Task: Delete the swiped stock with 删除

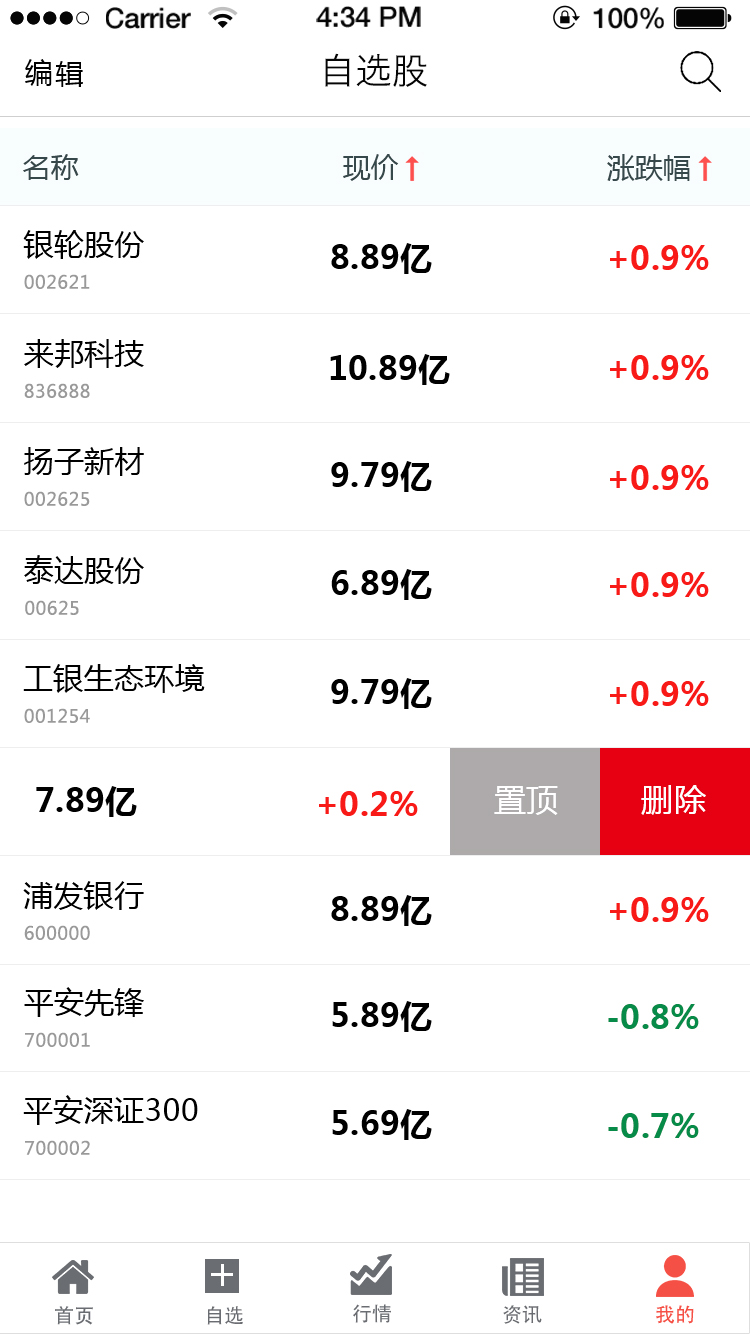Action: coord(675,802)
